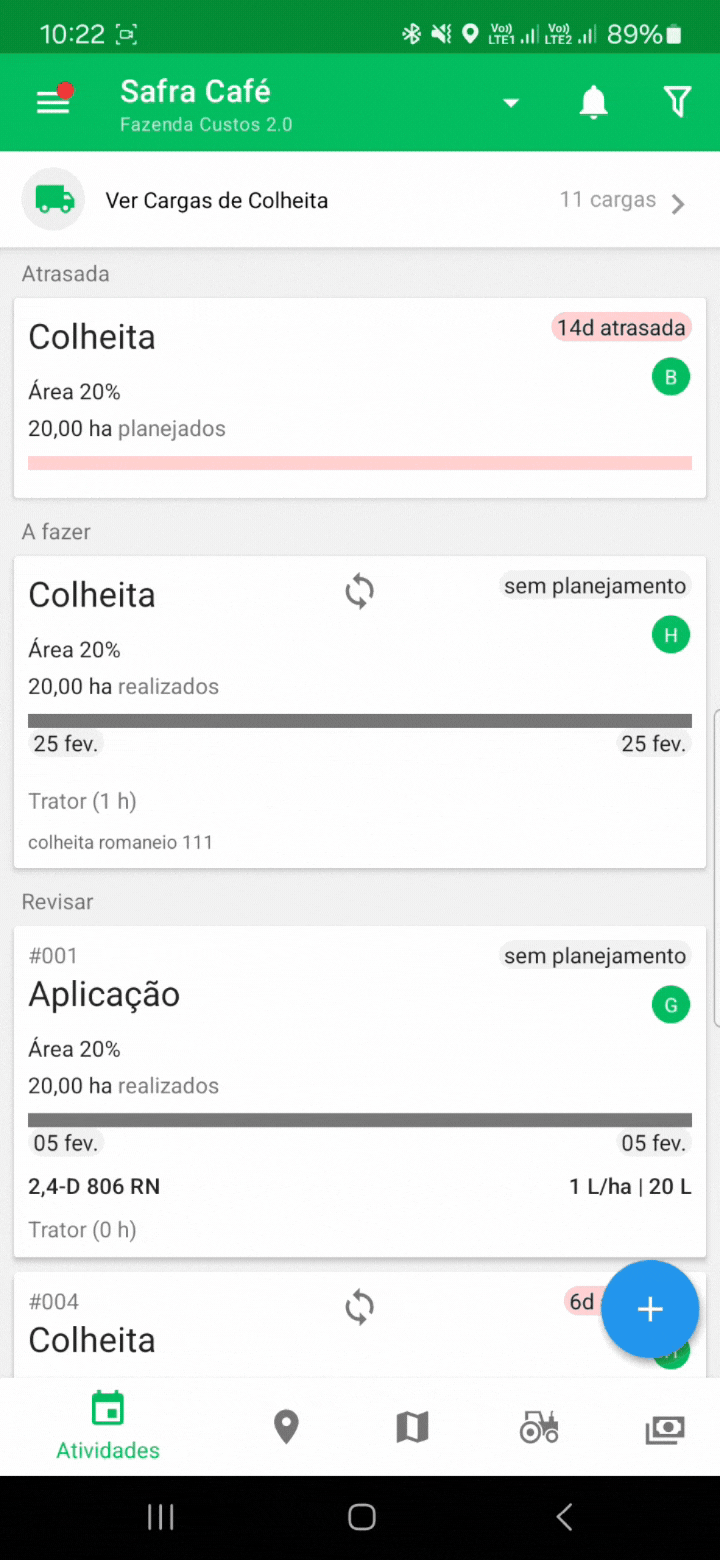The image size is (720, 1560).
Task: Open the activity filter icon
Action: 677,101
